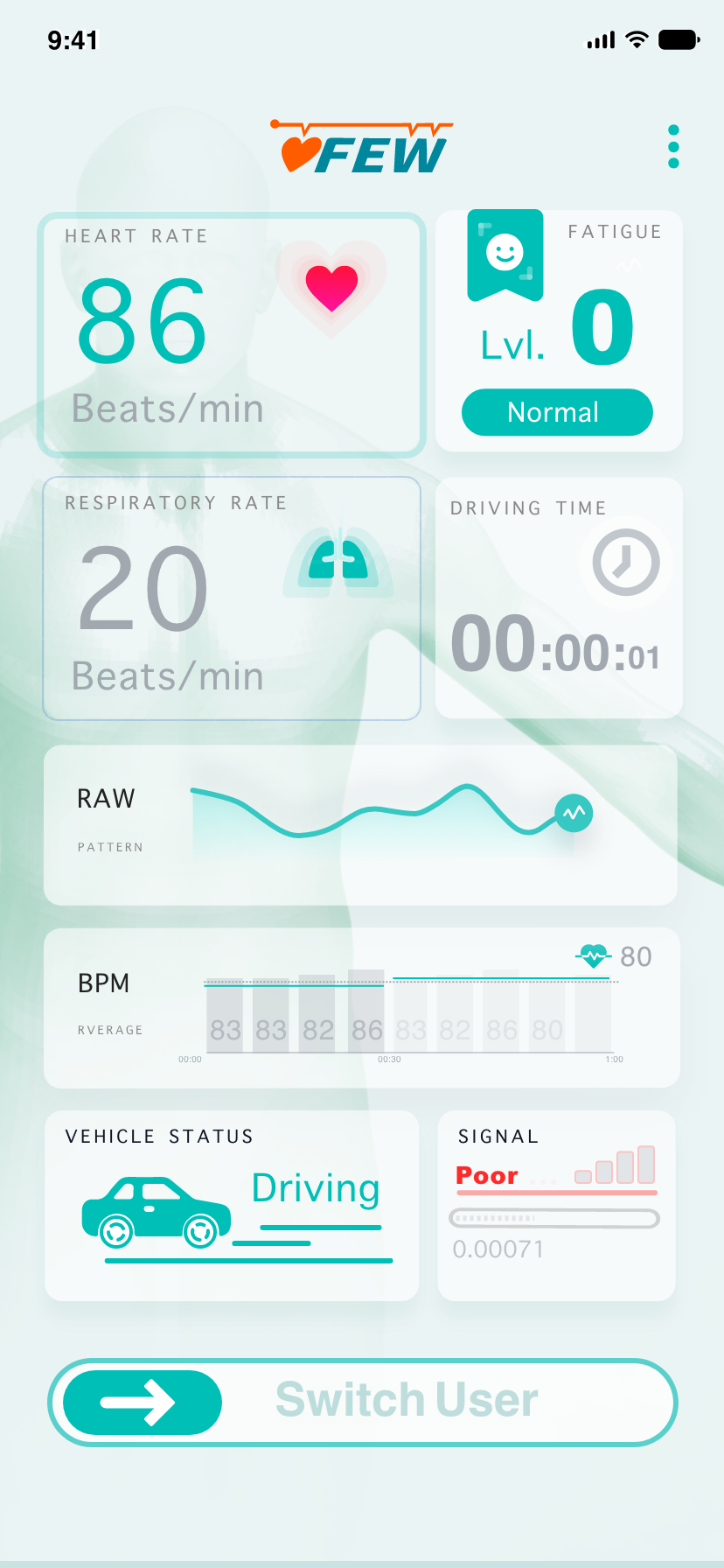Open the Respiratory Rate card

coord(232,598)
